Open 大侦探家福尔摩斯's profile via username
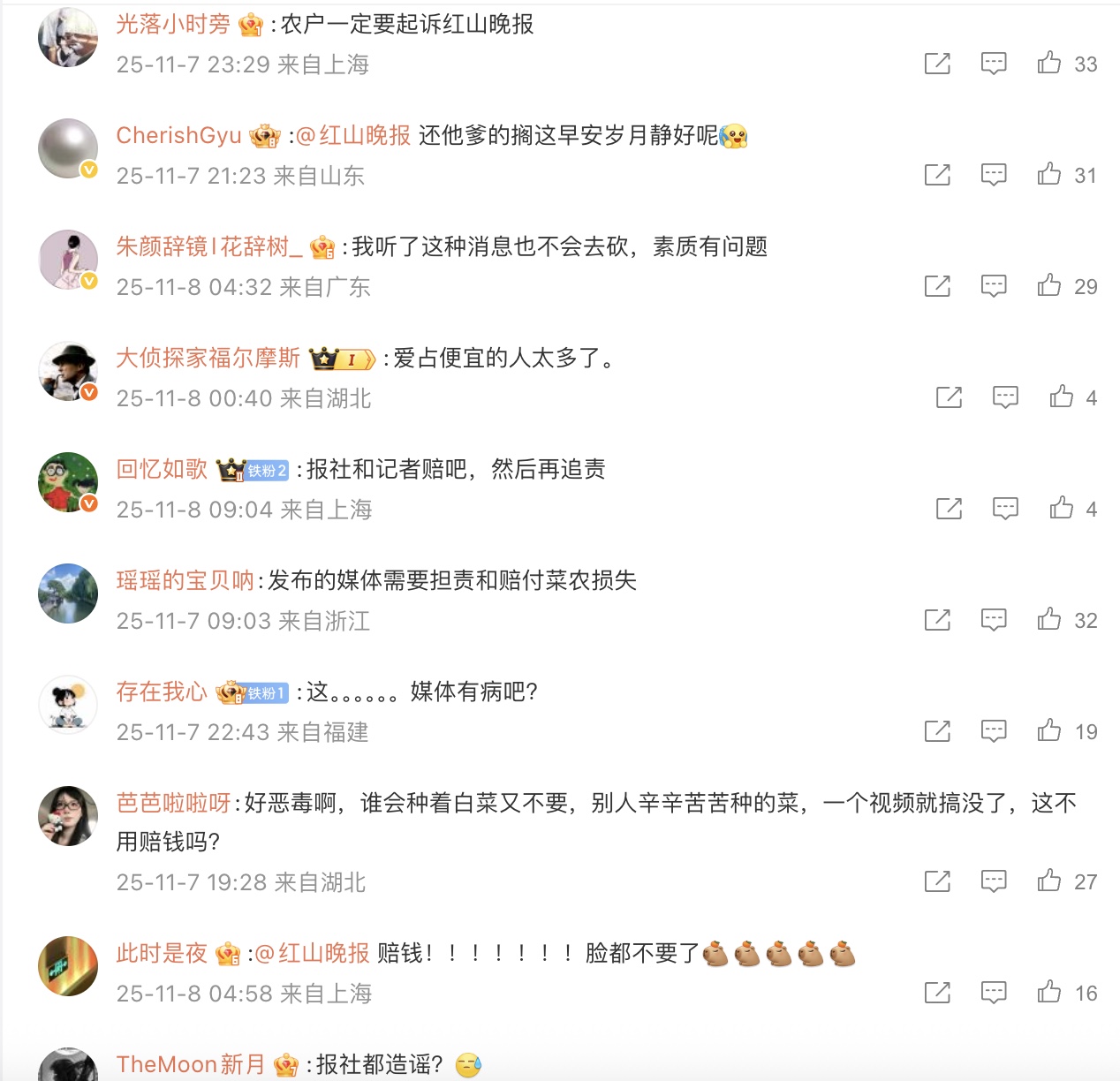 click(208, 358)
